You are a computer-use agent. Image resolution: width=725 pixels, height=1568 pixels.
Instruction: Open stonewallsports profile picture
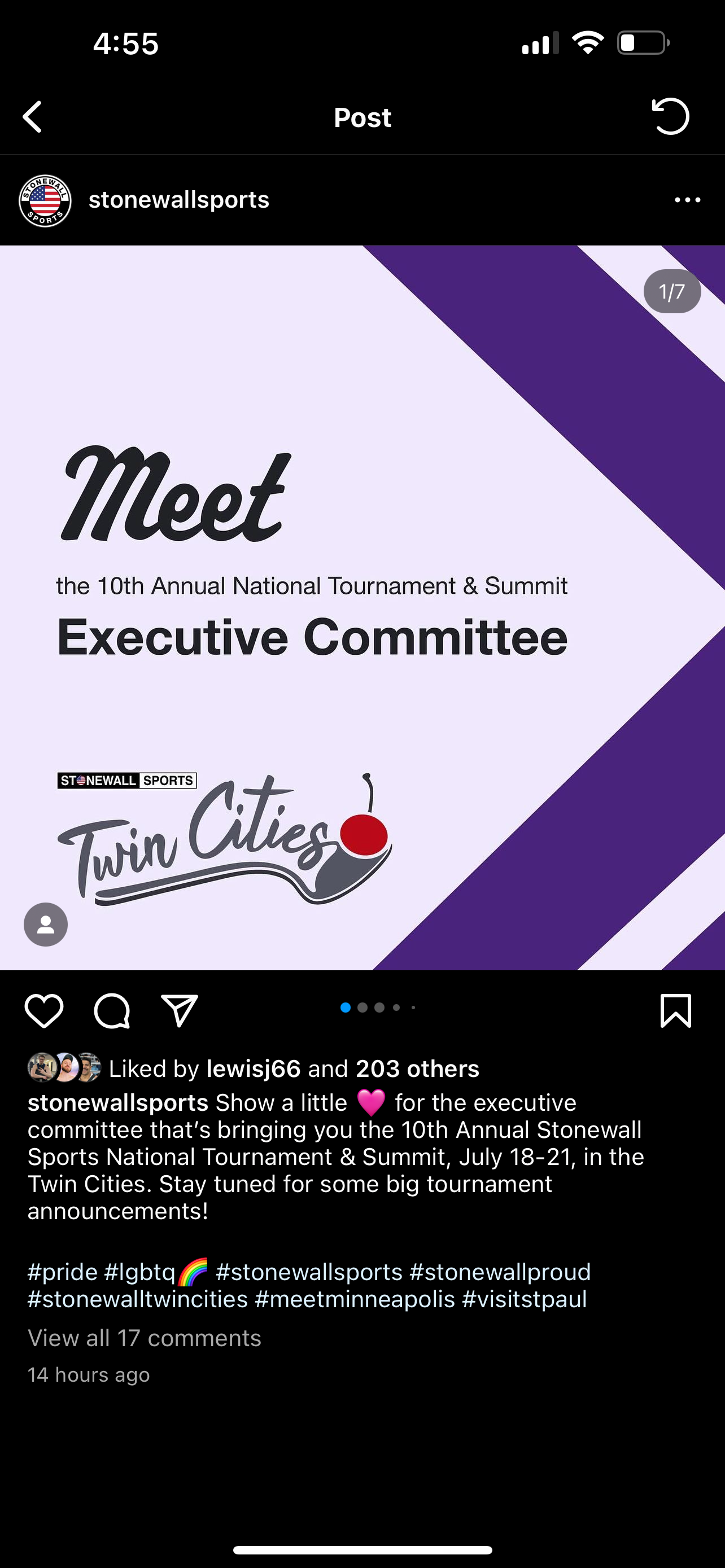tap(45, 200)
